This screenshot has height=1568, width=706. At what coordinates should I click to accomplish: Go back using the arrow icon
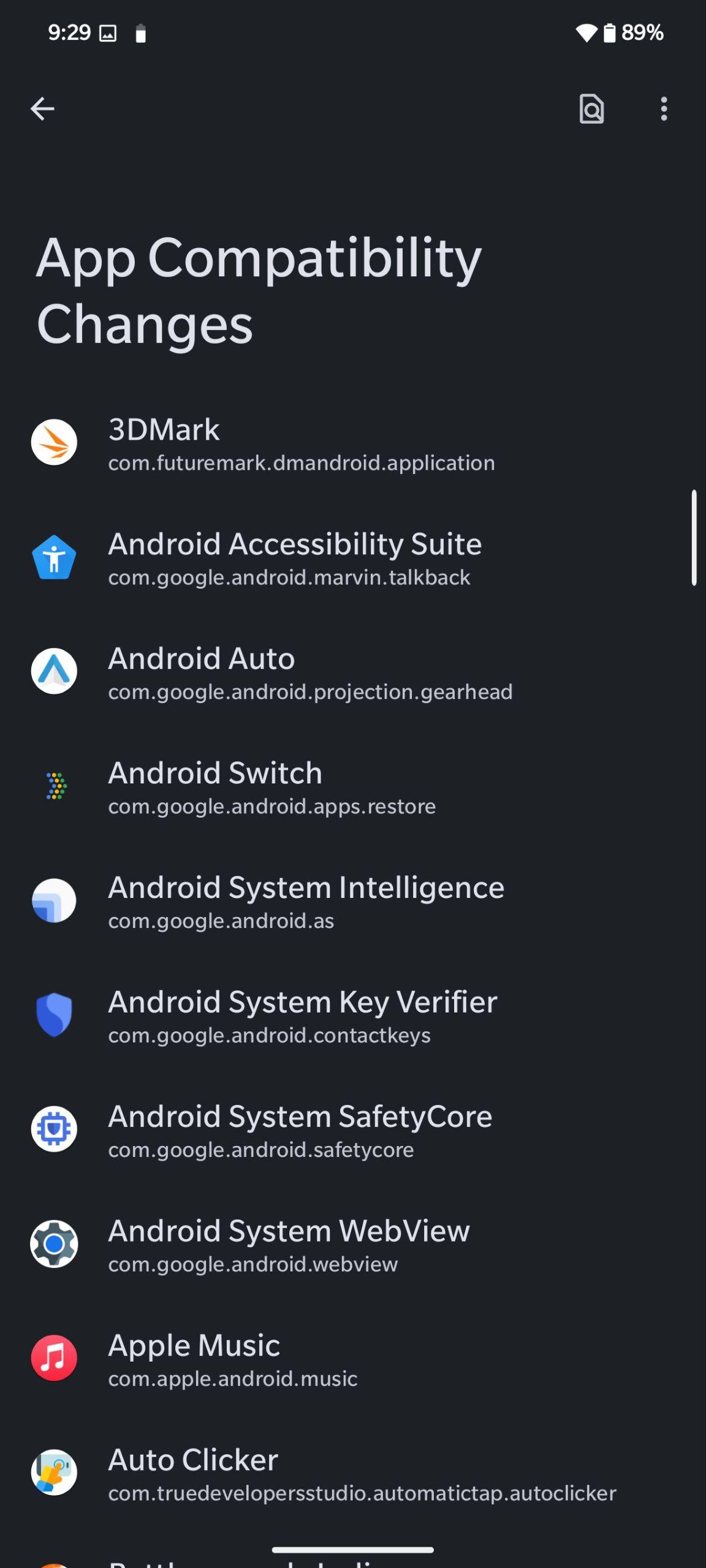tap(42, 109)
